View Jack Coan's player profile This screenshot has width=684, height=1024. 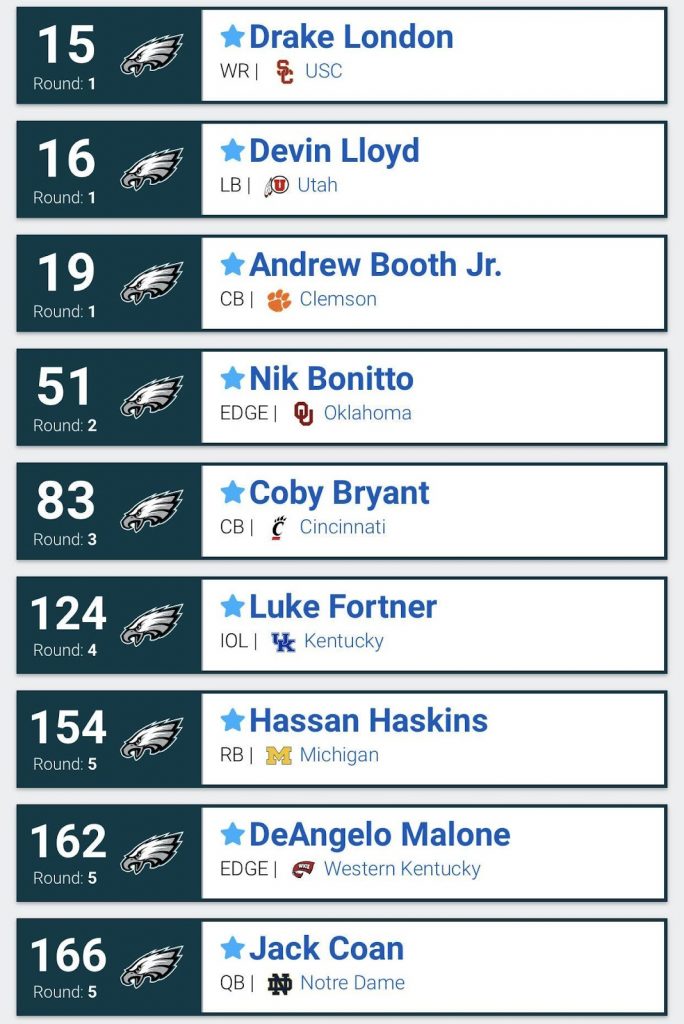click(x=326, y=950)
